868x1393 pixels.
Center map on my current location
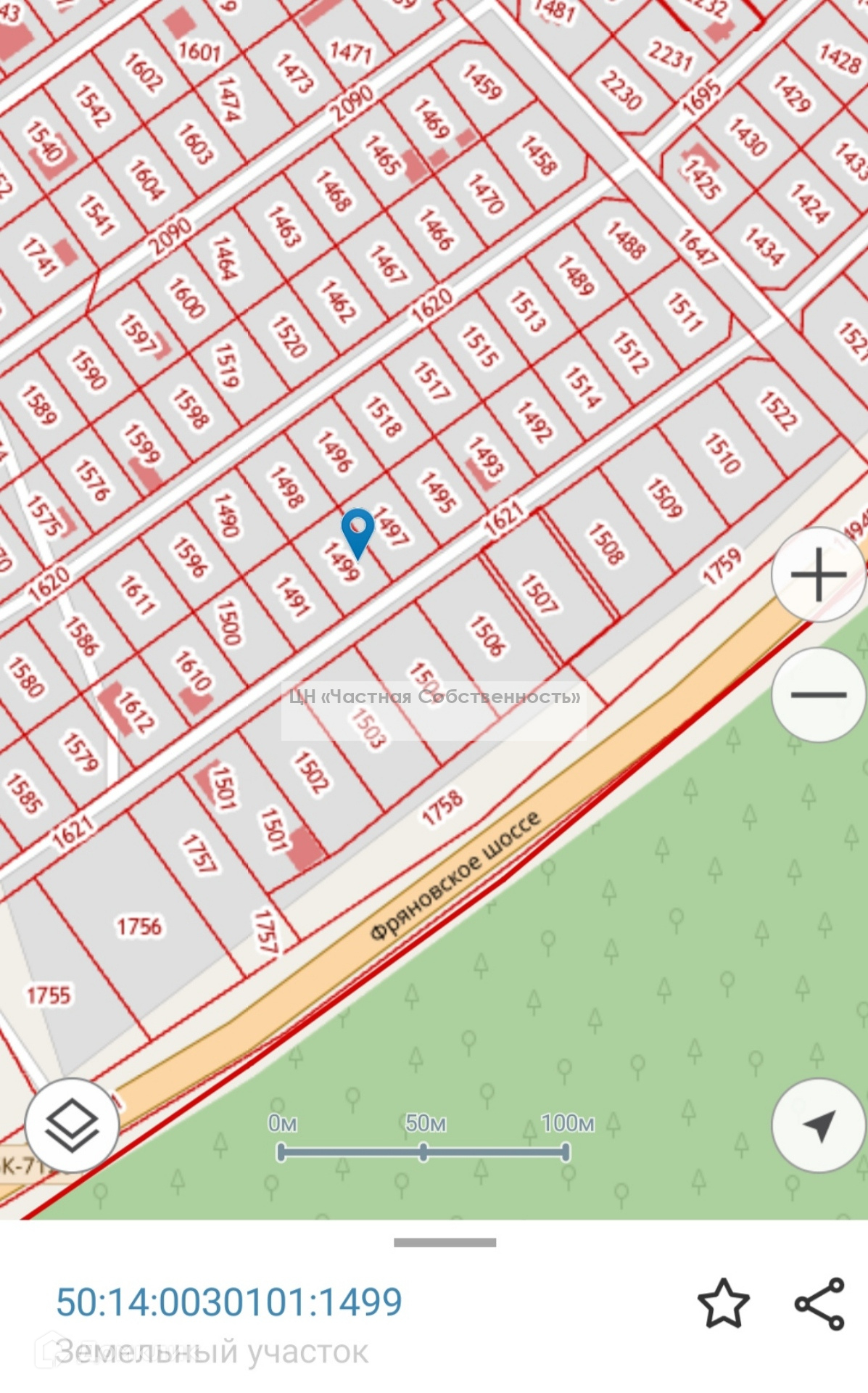tap(818, 1125)
